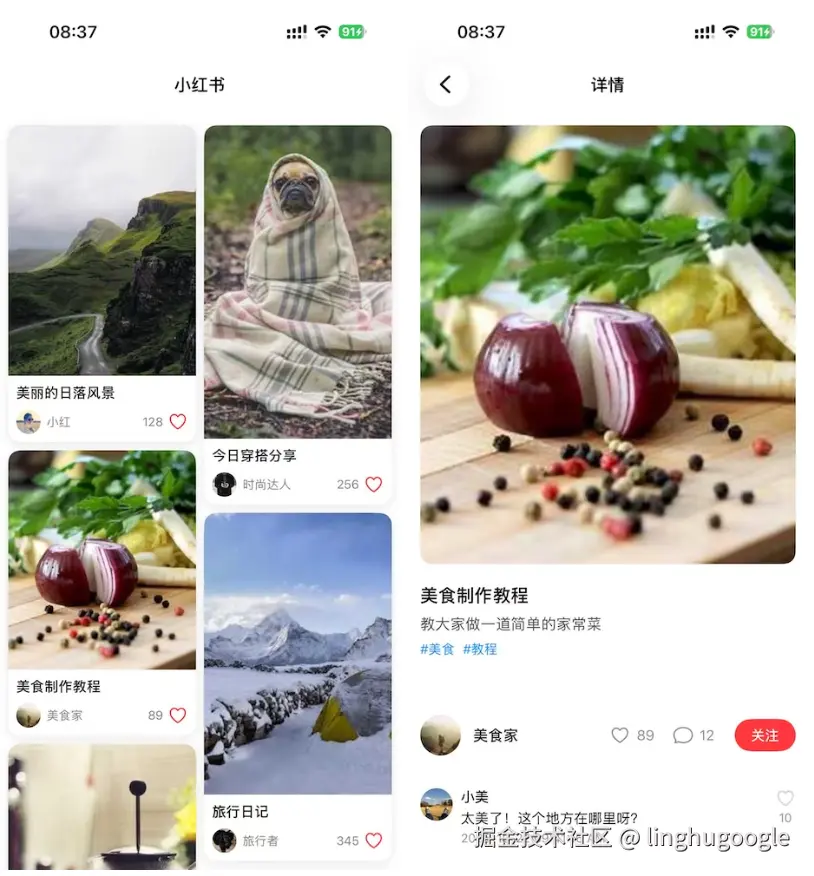Open the #教程 hashtag link
Image resolution: width=814 pixels, height=876 pixels.
click(480, 649)
